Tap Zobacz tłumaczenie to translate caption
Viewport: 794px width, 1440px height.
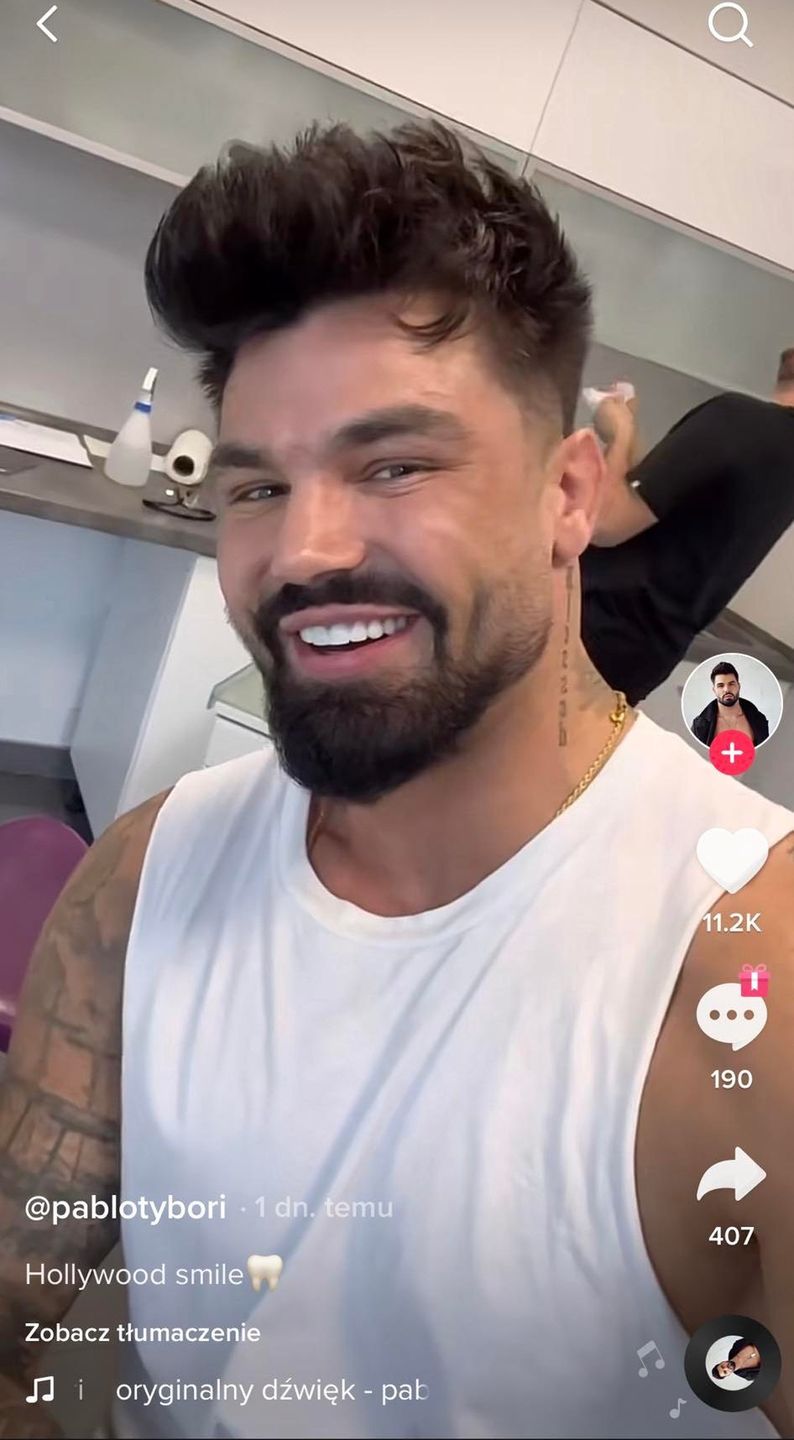click(x=143, y=1333)
